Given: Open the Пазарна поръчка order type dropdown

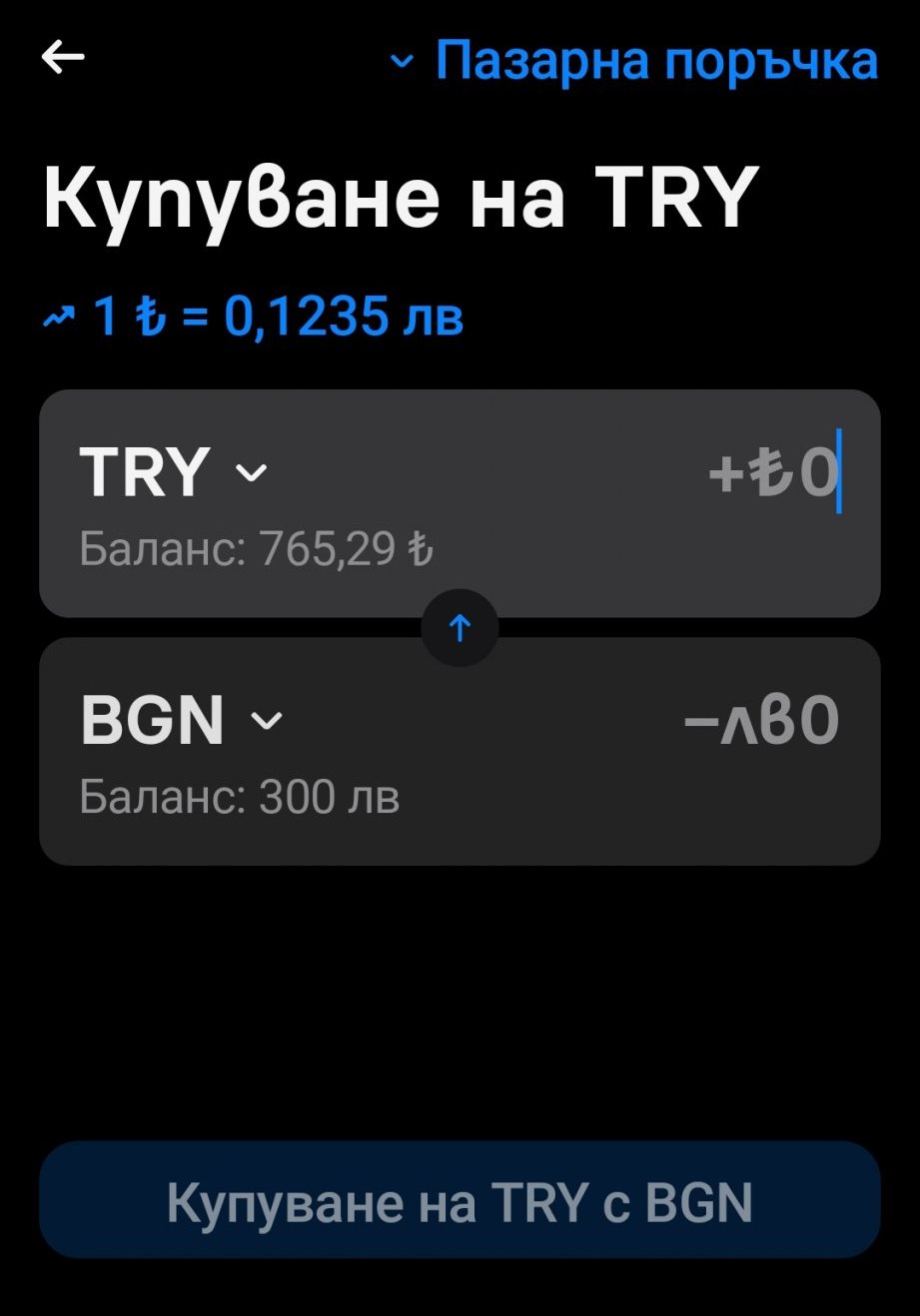Looking at the screenshot, I should point(635,61).
